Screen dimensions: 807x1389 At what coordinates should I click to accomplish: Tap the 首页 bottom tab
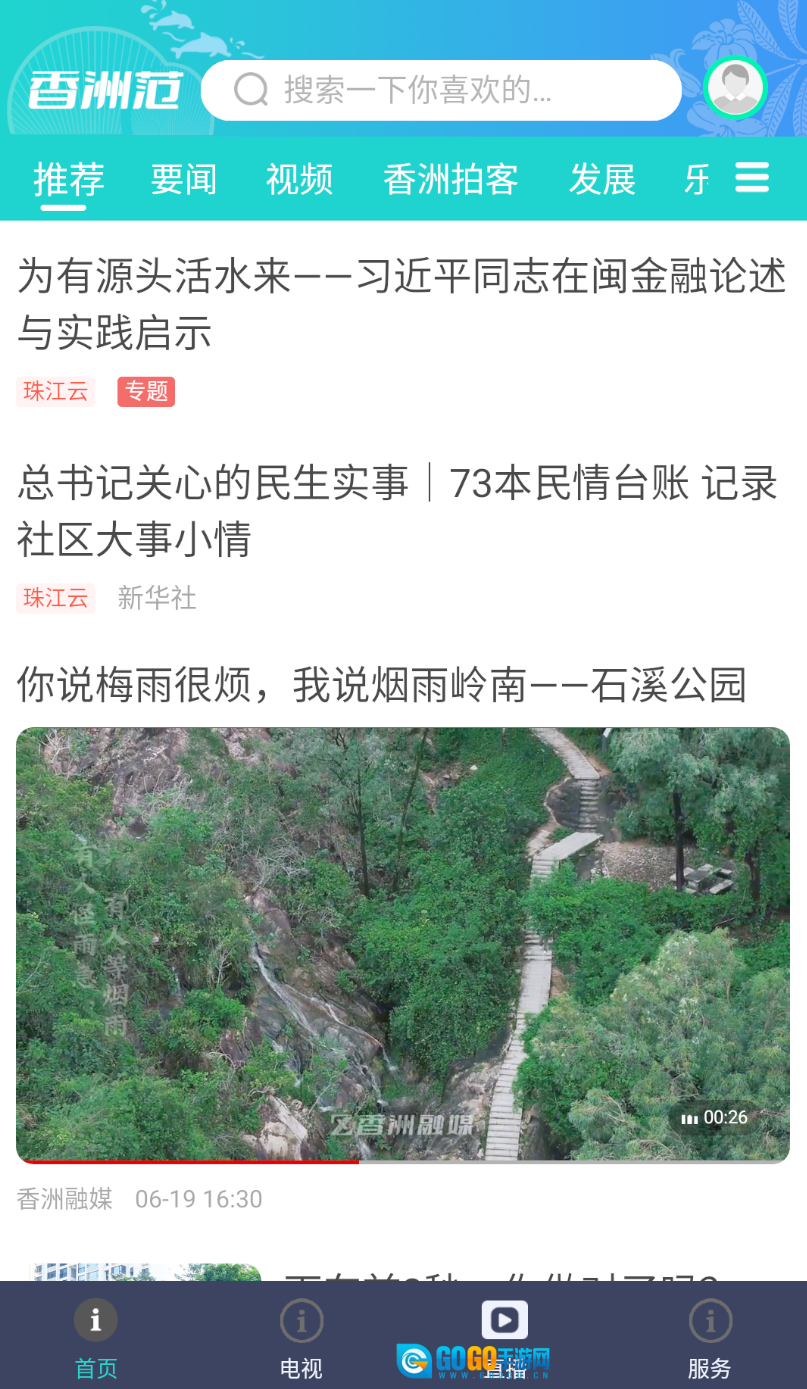[96, 1340]
